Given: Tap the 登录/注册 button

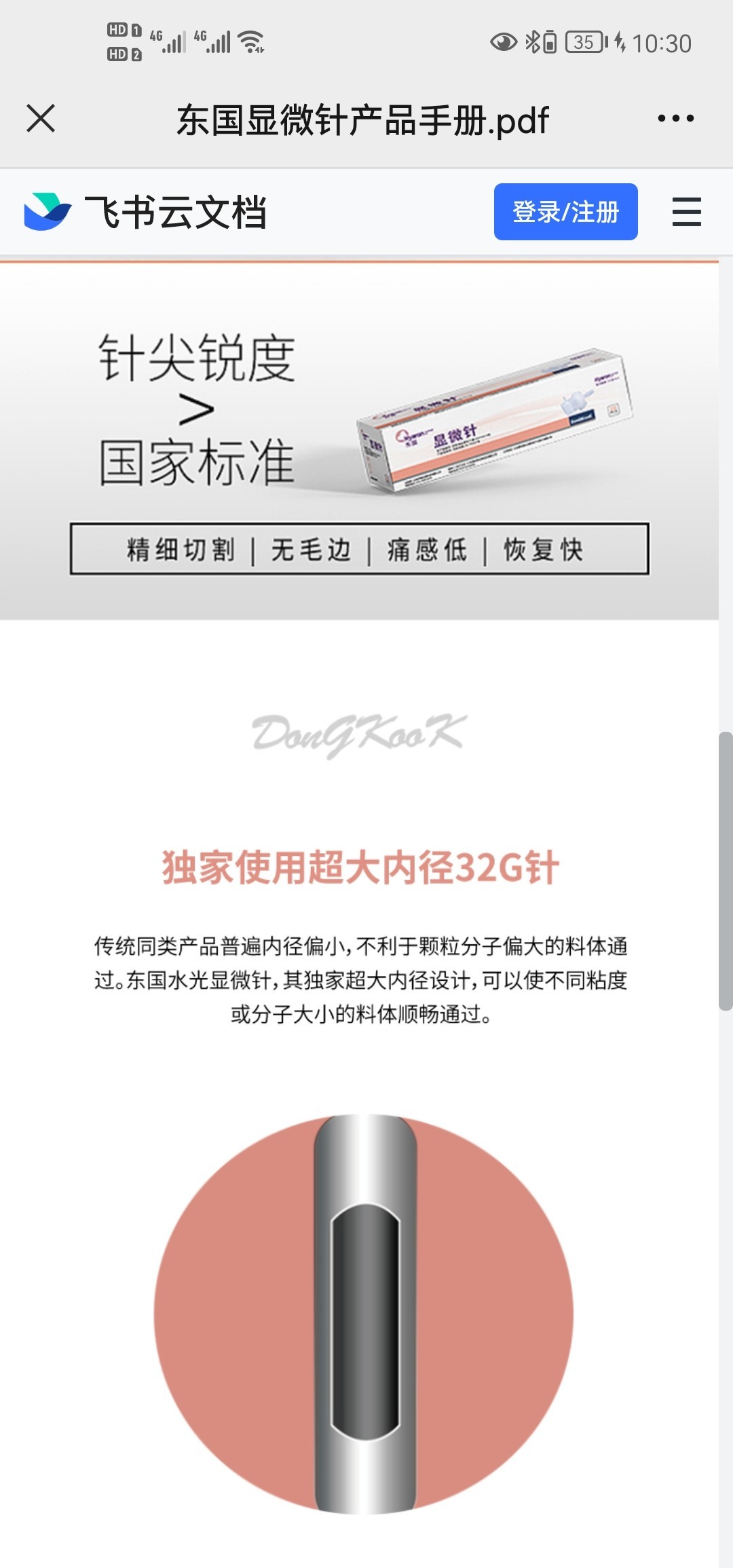Looking at the screenshot, I should (565, 212).
